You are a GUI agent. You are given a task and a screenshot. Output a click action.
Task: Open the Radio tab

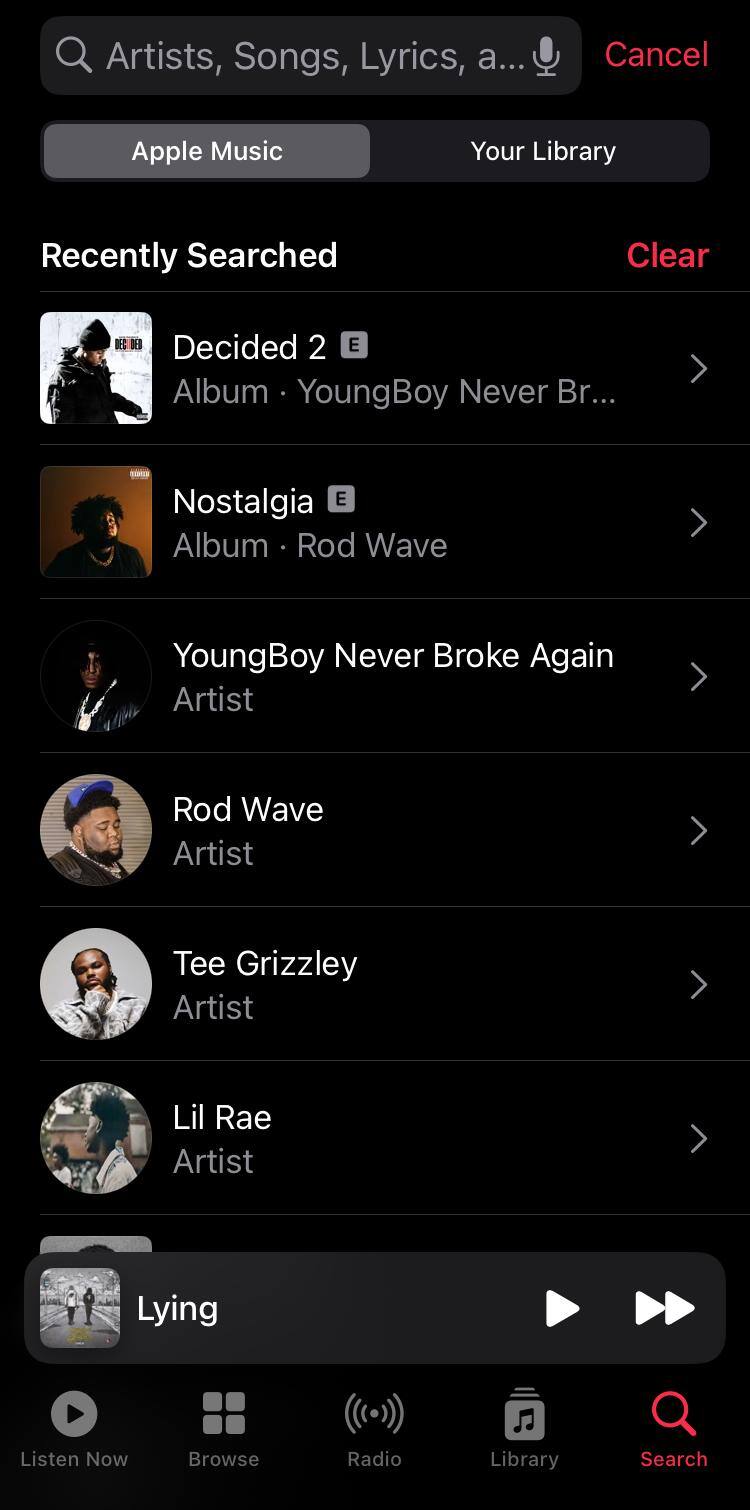[x=374, y=1430]
